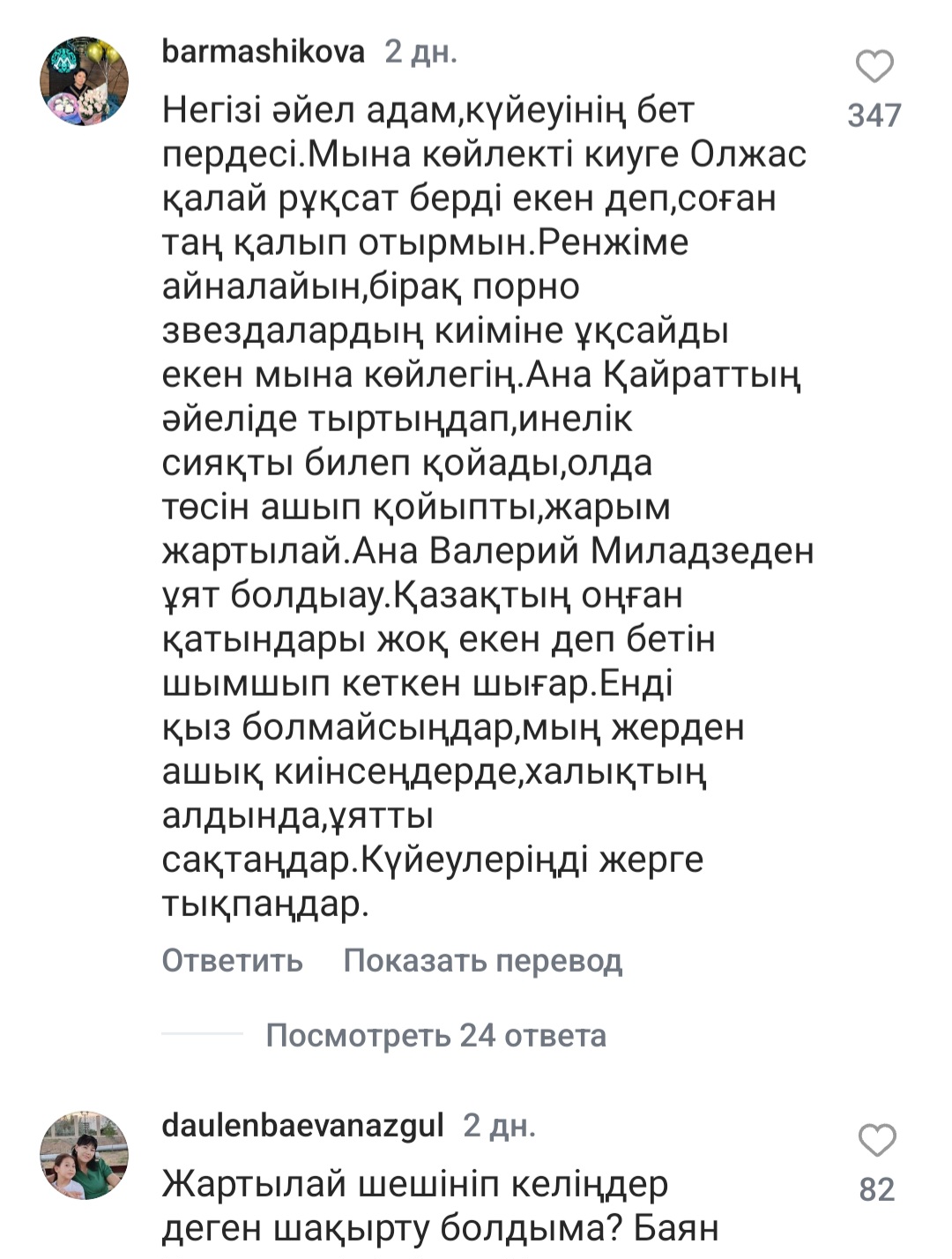Viewport: 952px width, 1259px height.
Task: Tap Ответить under barmashikova's comment
Action: (x=232, y=960)
